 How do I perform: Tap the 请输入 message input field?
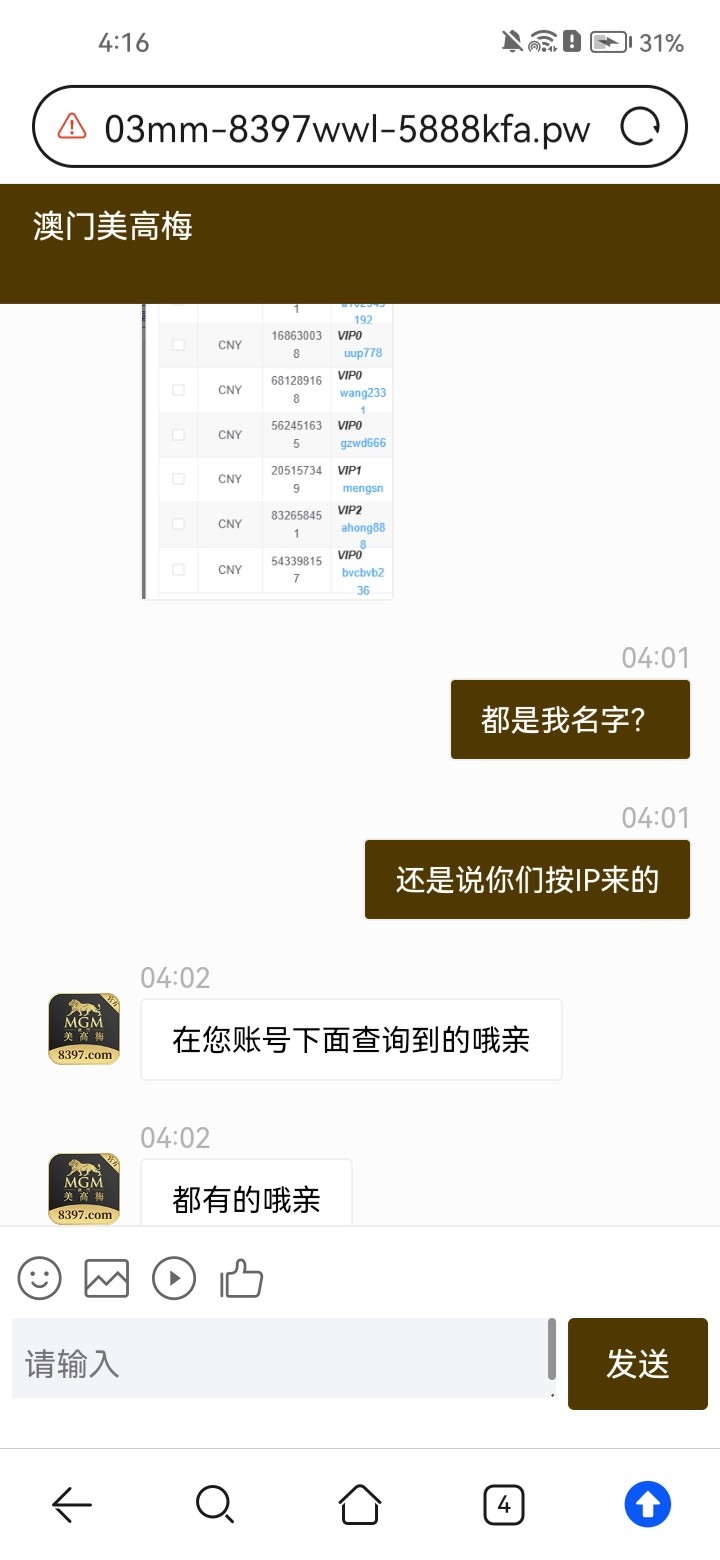click(x=280, y=1362)
